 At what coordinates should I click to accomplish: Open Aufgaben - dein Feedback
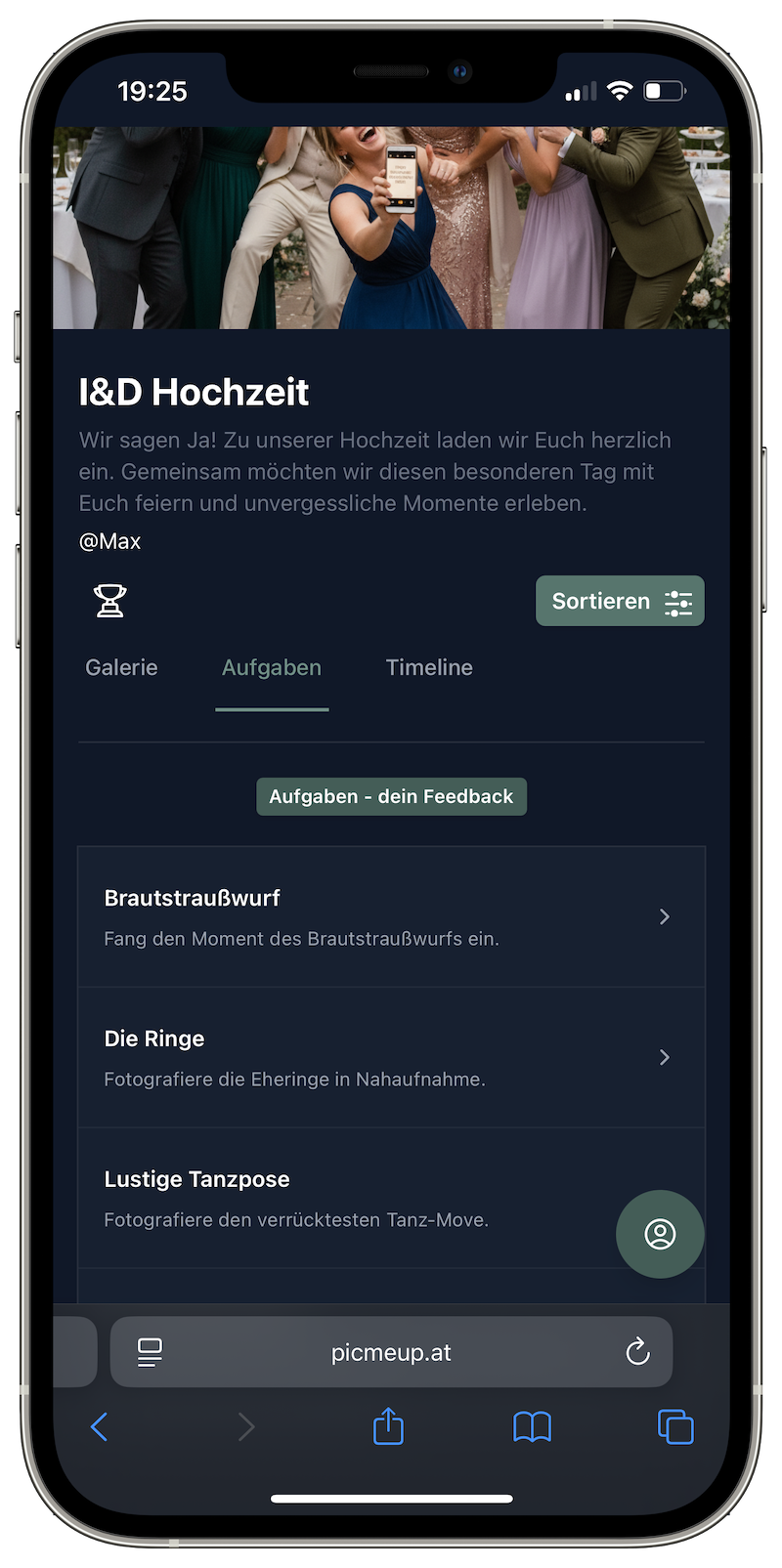pyautogui.click(x=391, y=796)
